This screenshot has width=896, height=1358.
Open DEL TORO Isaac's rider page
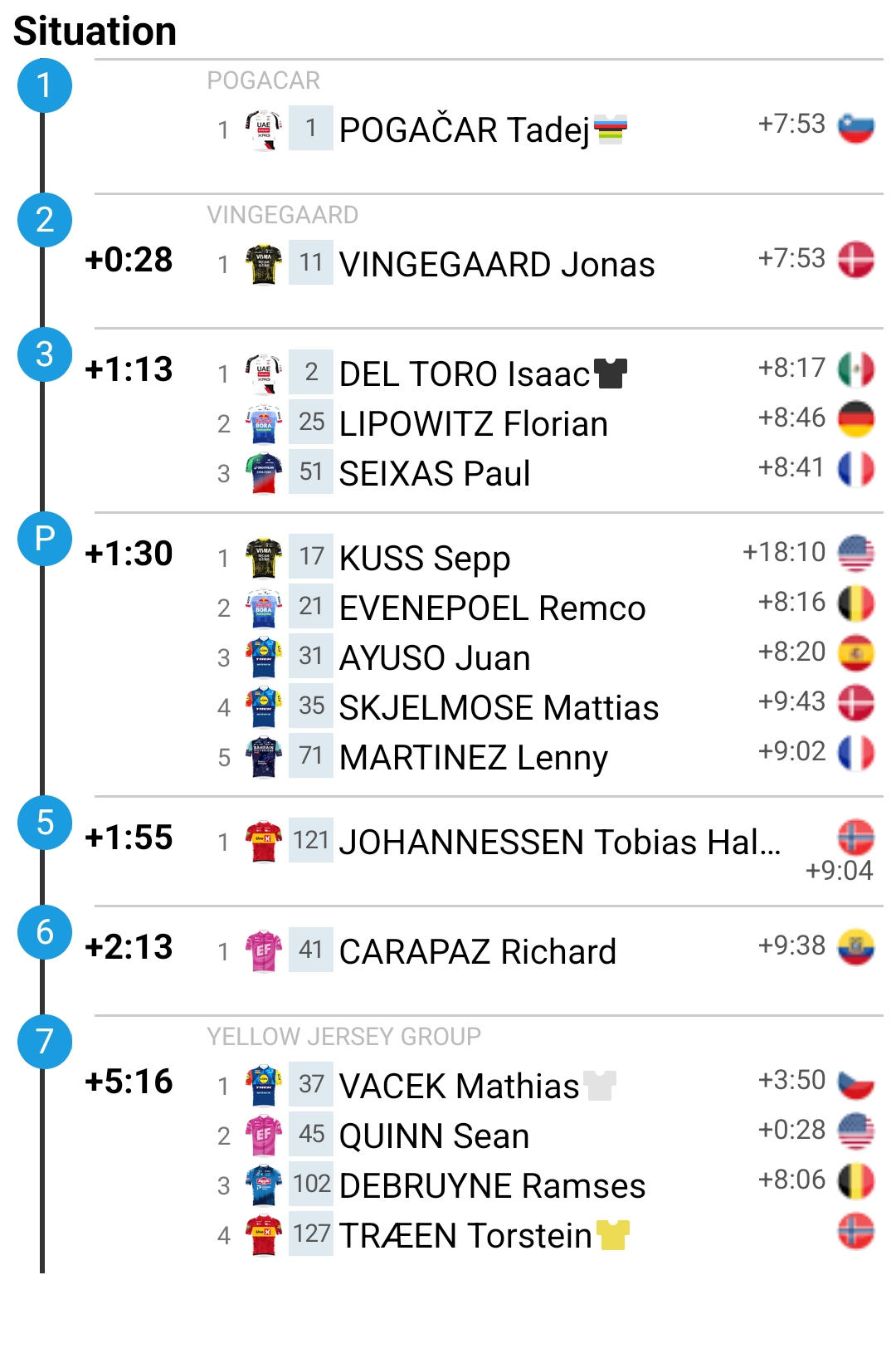pos(464,374)
